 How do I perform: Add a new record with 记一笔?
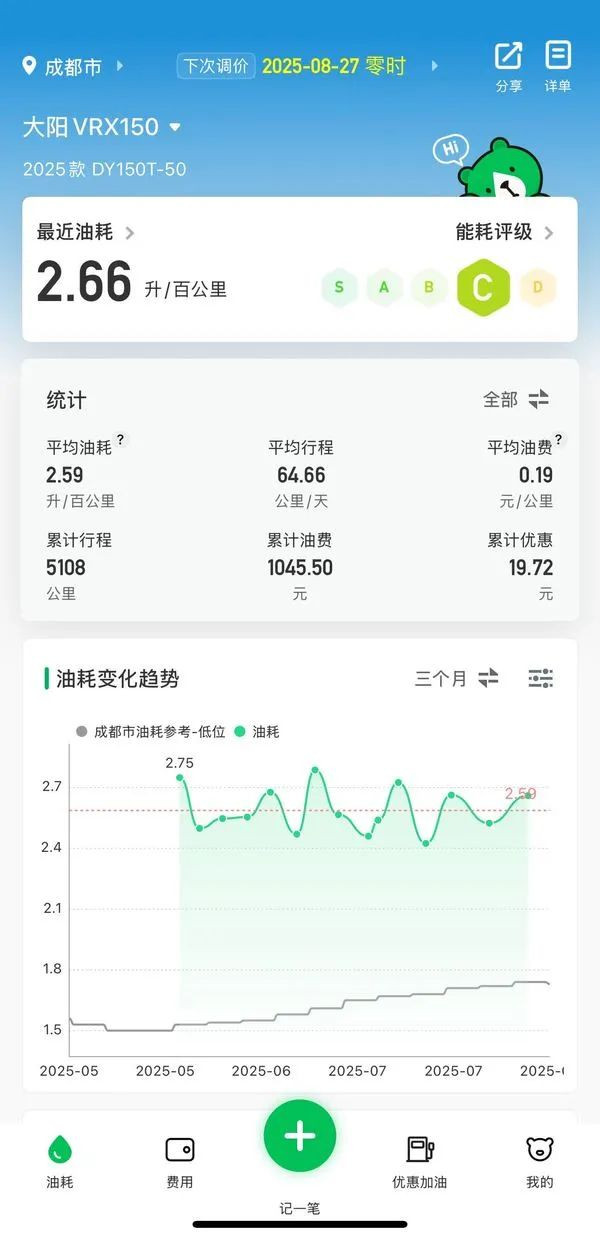coord(300,1137)
